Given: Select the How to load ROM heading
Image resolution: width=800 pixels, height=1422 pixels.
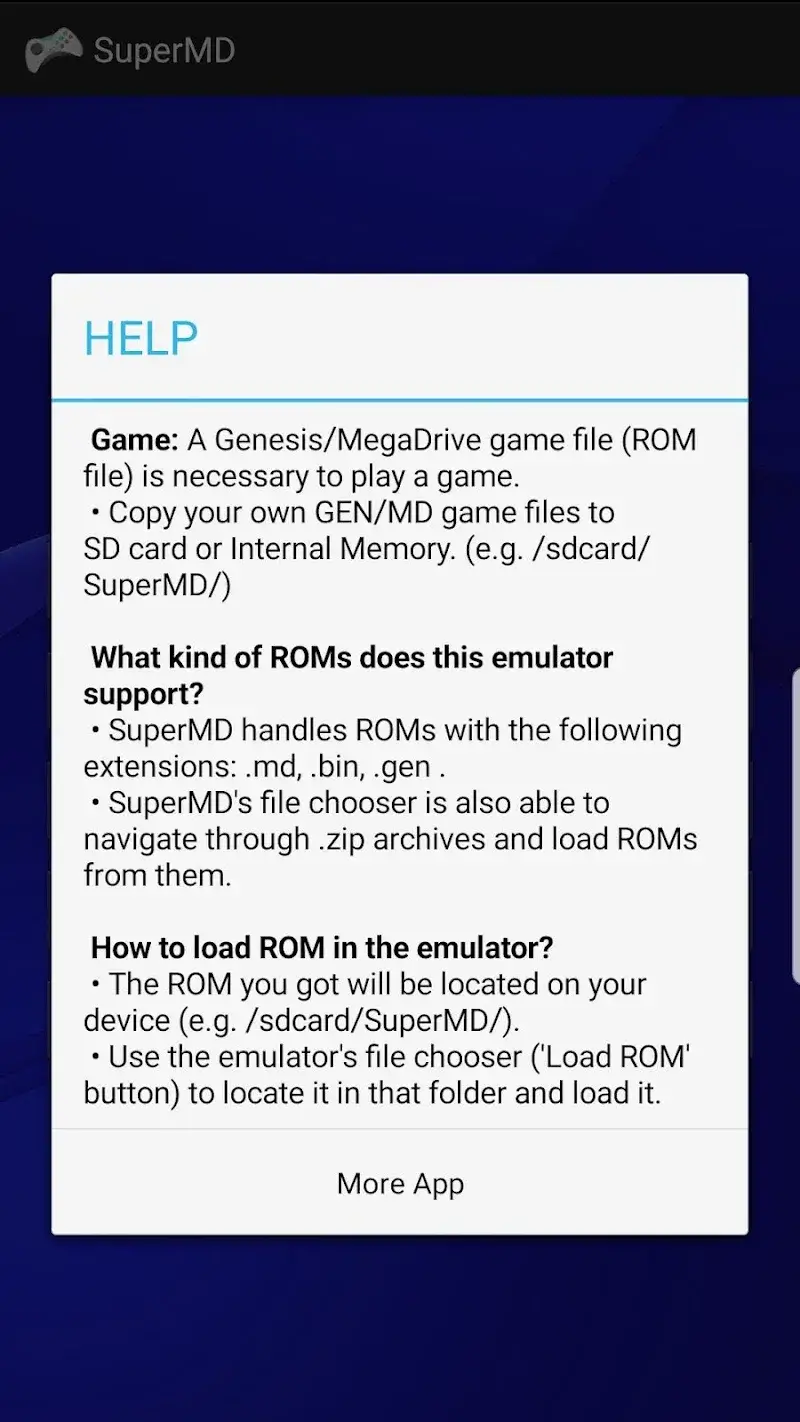Looking at the screenshot, I should coord(322,948).
